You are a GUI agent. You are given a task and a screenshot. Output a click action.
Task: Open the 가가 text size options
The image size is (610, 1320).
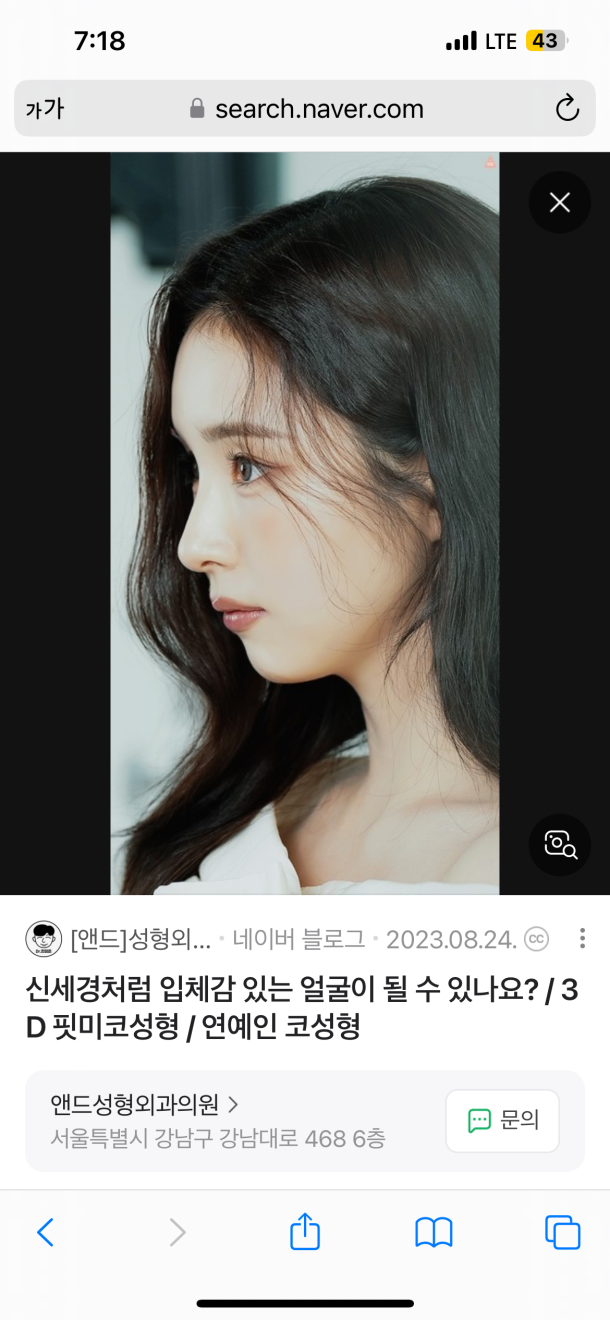[45, 108]
